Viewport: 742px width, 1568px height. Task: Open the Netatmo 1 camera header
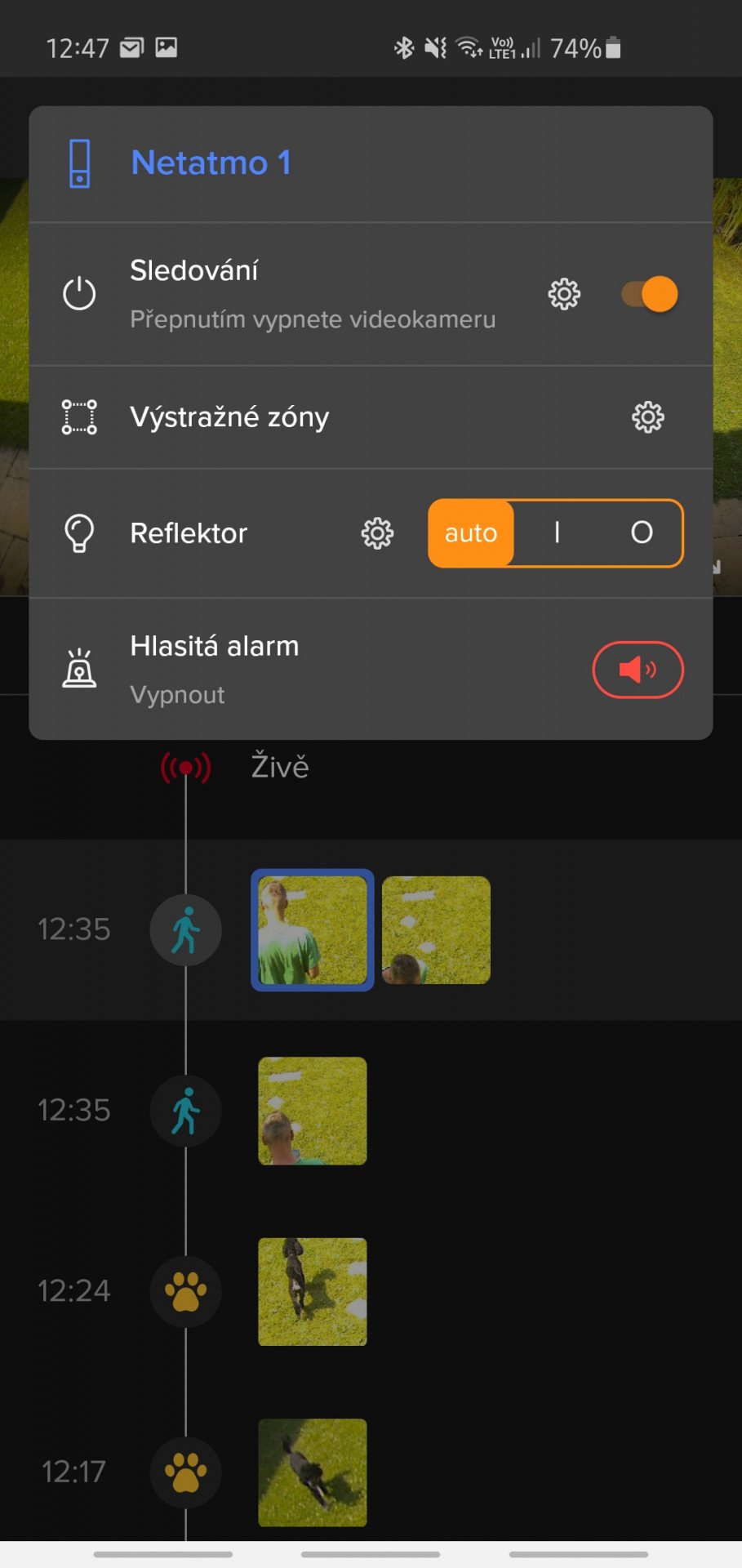371,163
